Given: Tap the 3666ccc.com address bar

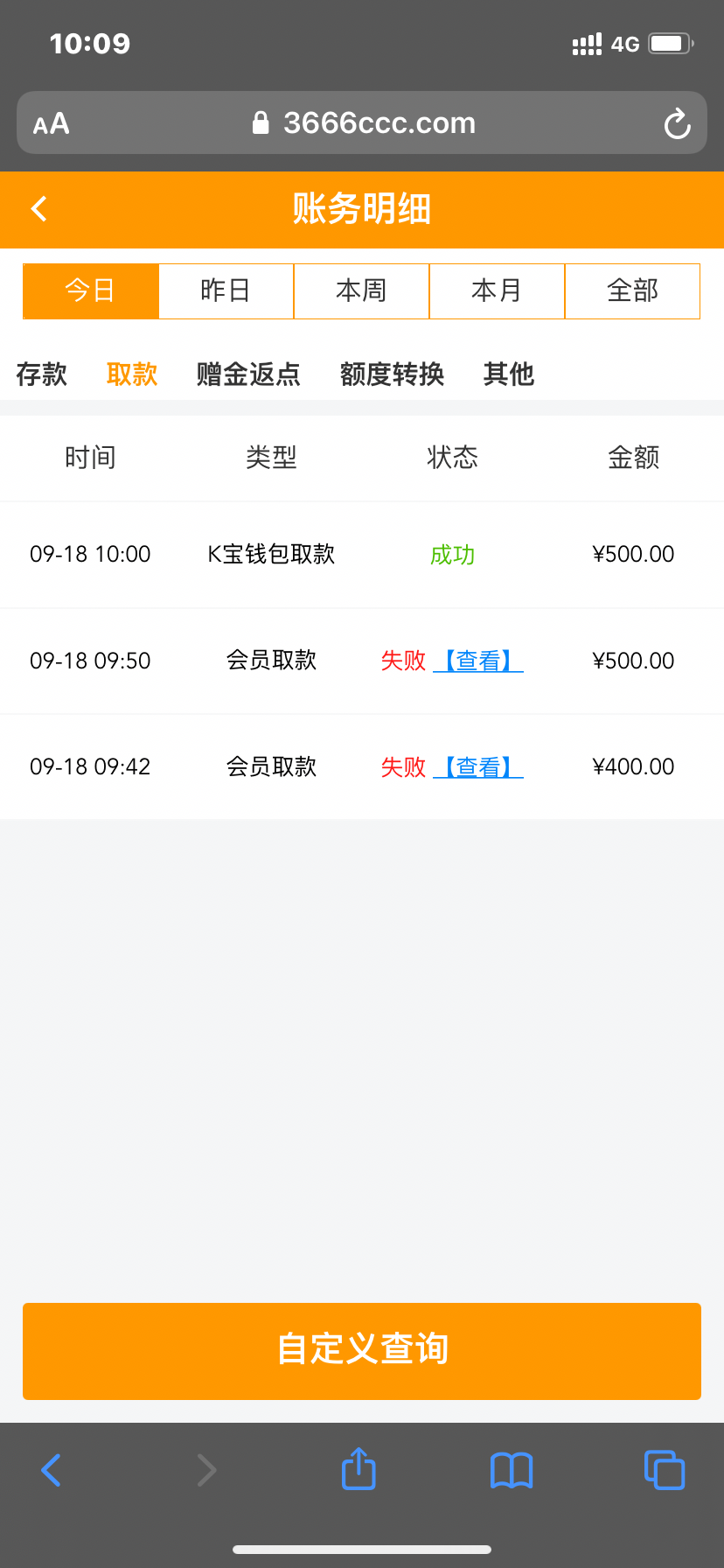Looking at the screenshot, I should pyautogui.click(x=367, y=123).
